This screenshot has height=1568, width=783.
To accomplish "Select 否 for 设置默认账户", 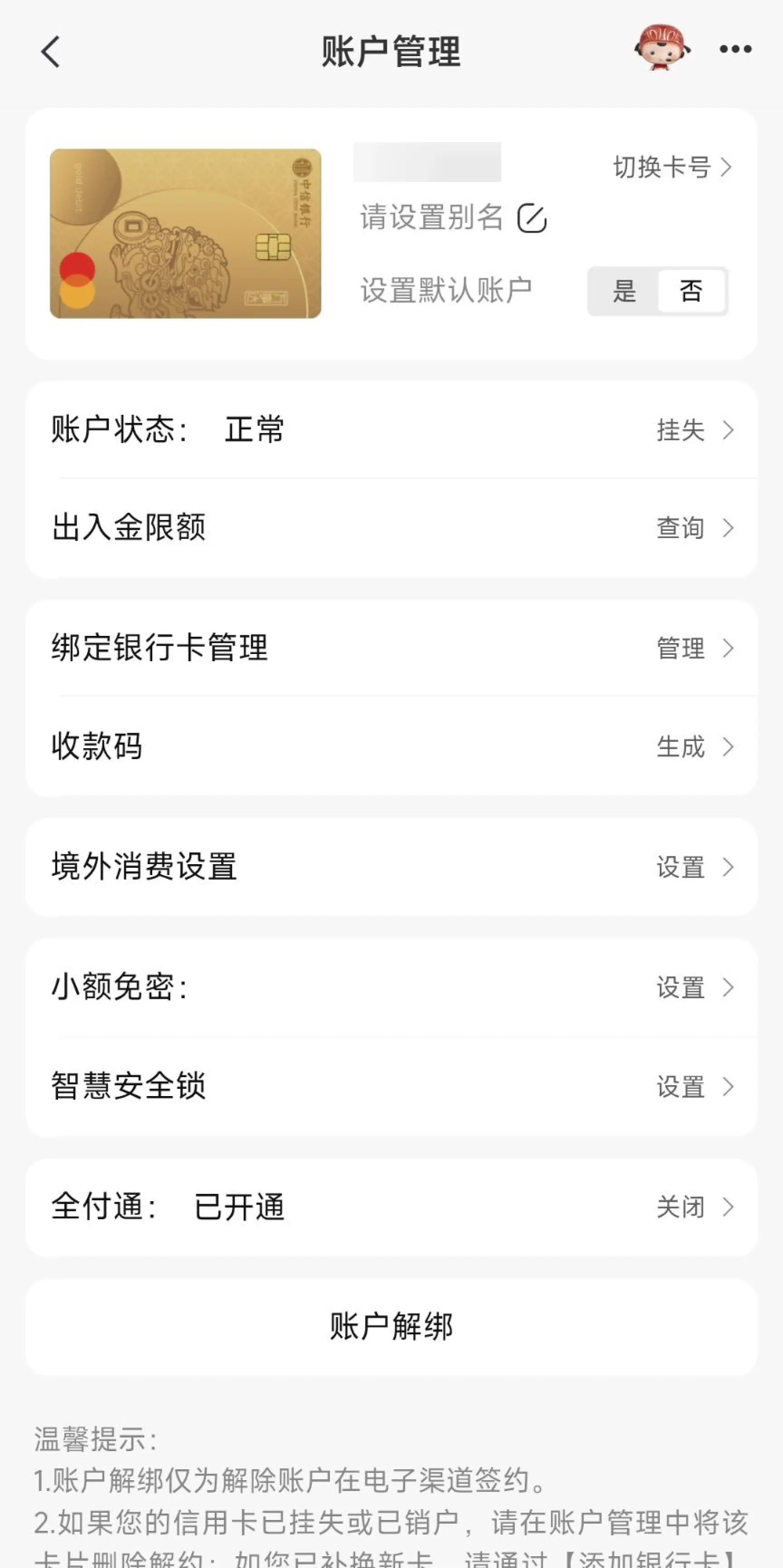I will (691, 291).
